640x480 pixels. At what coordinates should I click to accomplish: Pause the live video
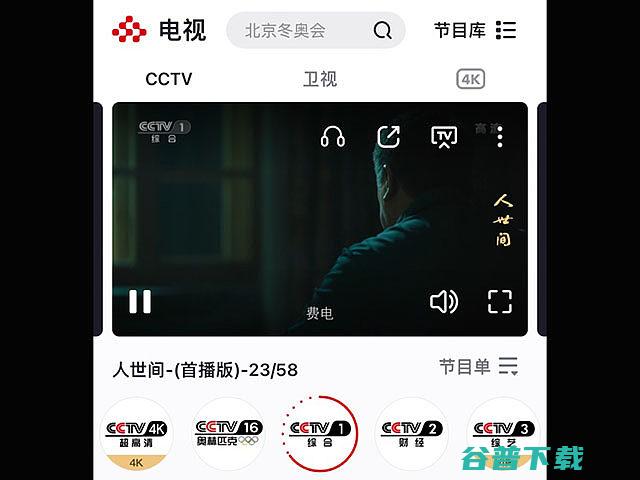[x=140, y=301]
